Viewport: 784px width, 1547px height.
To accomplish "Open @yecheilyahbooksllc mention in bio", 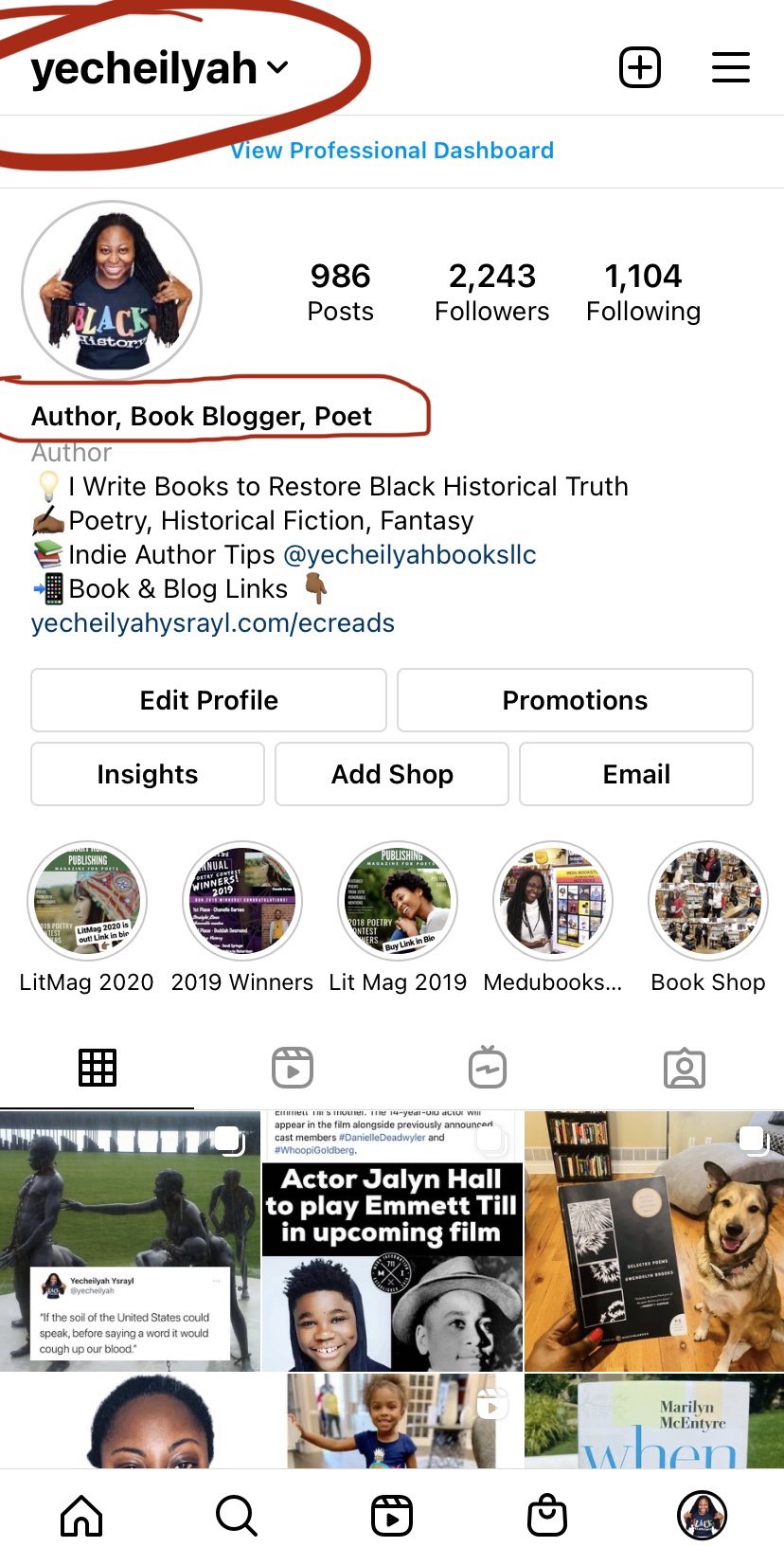I will click(410, 555).
